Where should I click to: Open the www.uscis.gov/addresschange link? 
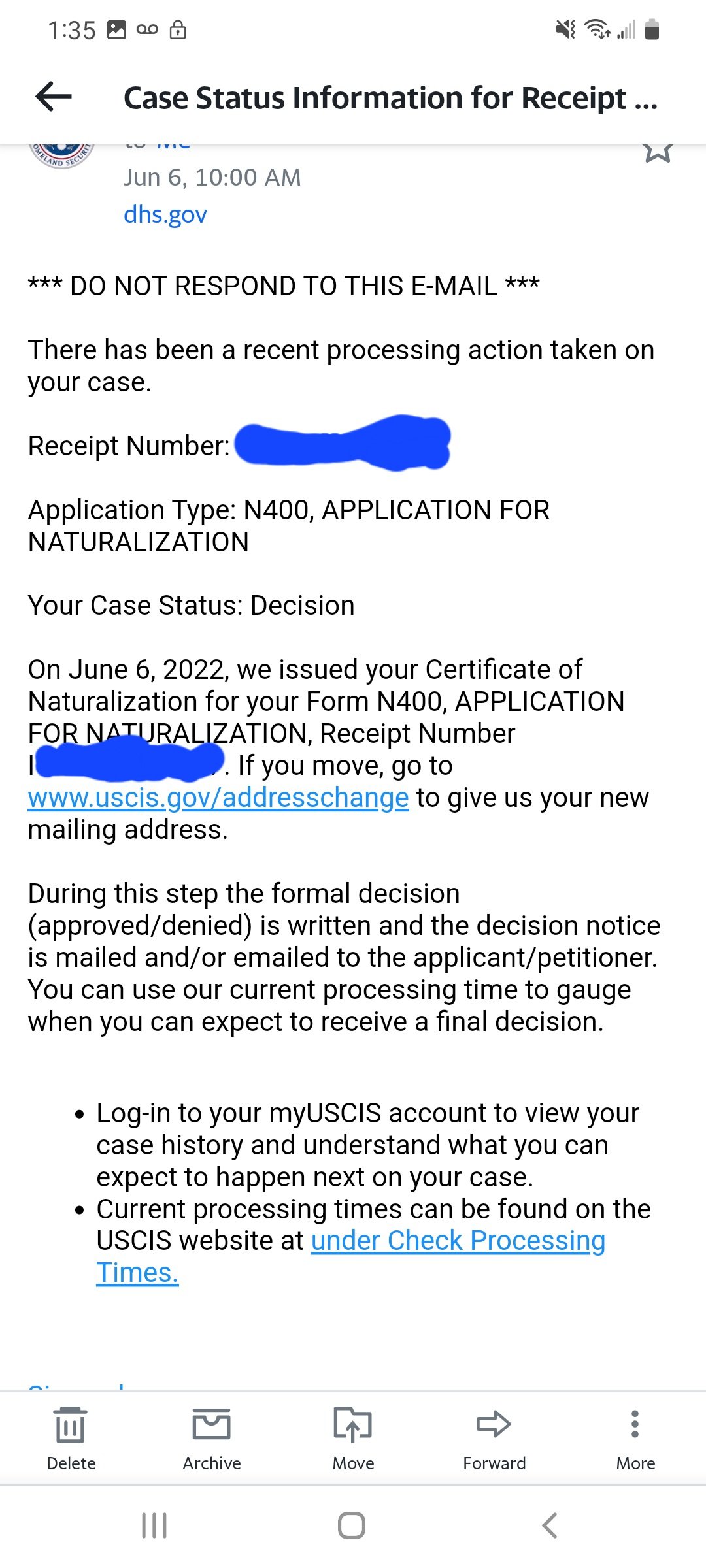tap(218, 798)
